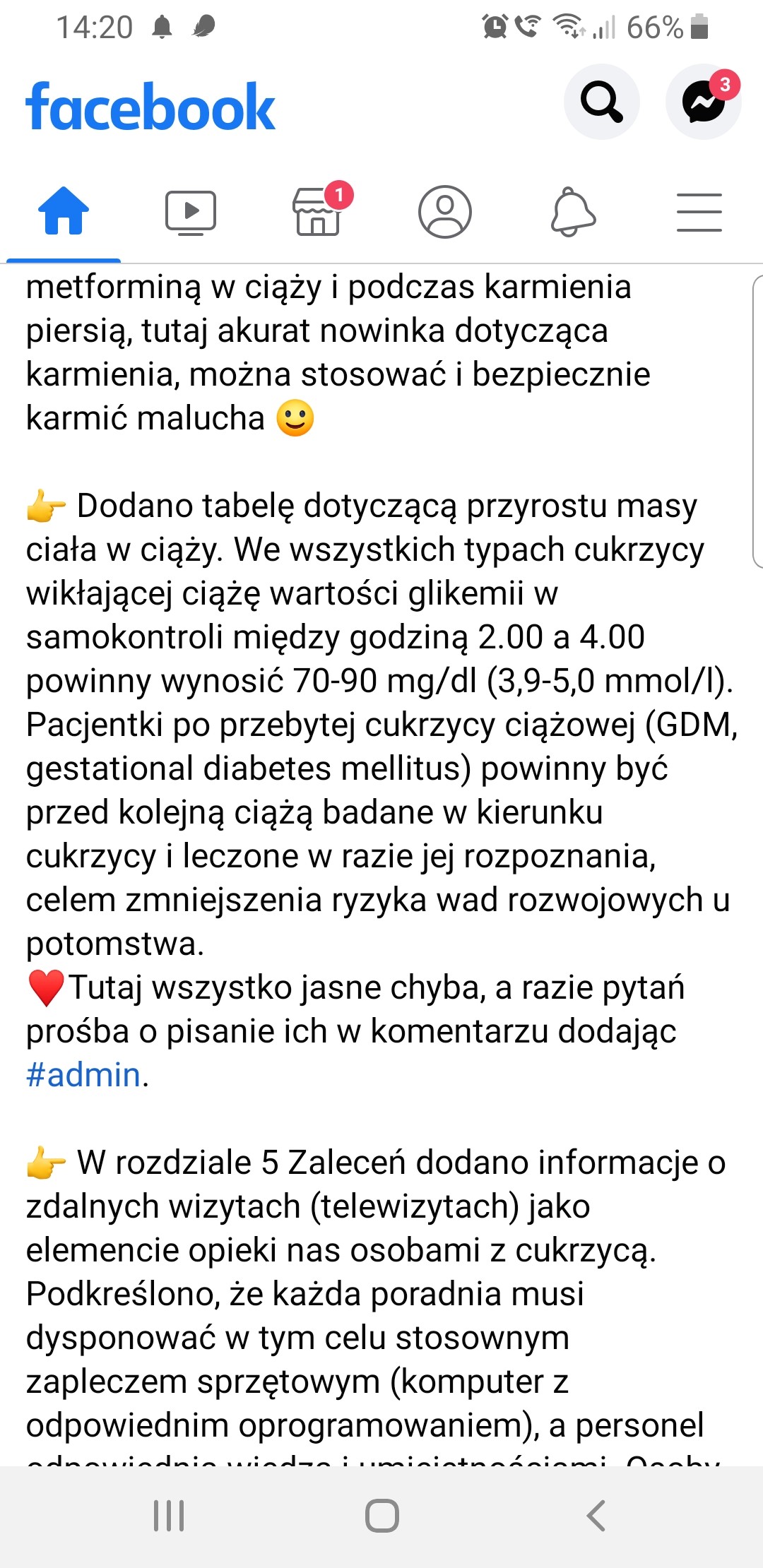Viewport: 763px width, 1568px height.
Task: Open the Marketplace tab
Action: click(318, 212)
